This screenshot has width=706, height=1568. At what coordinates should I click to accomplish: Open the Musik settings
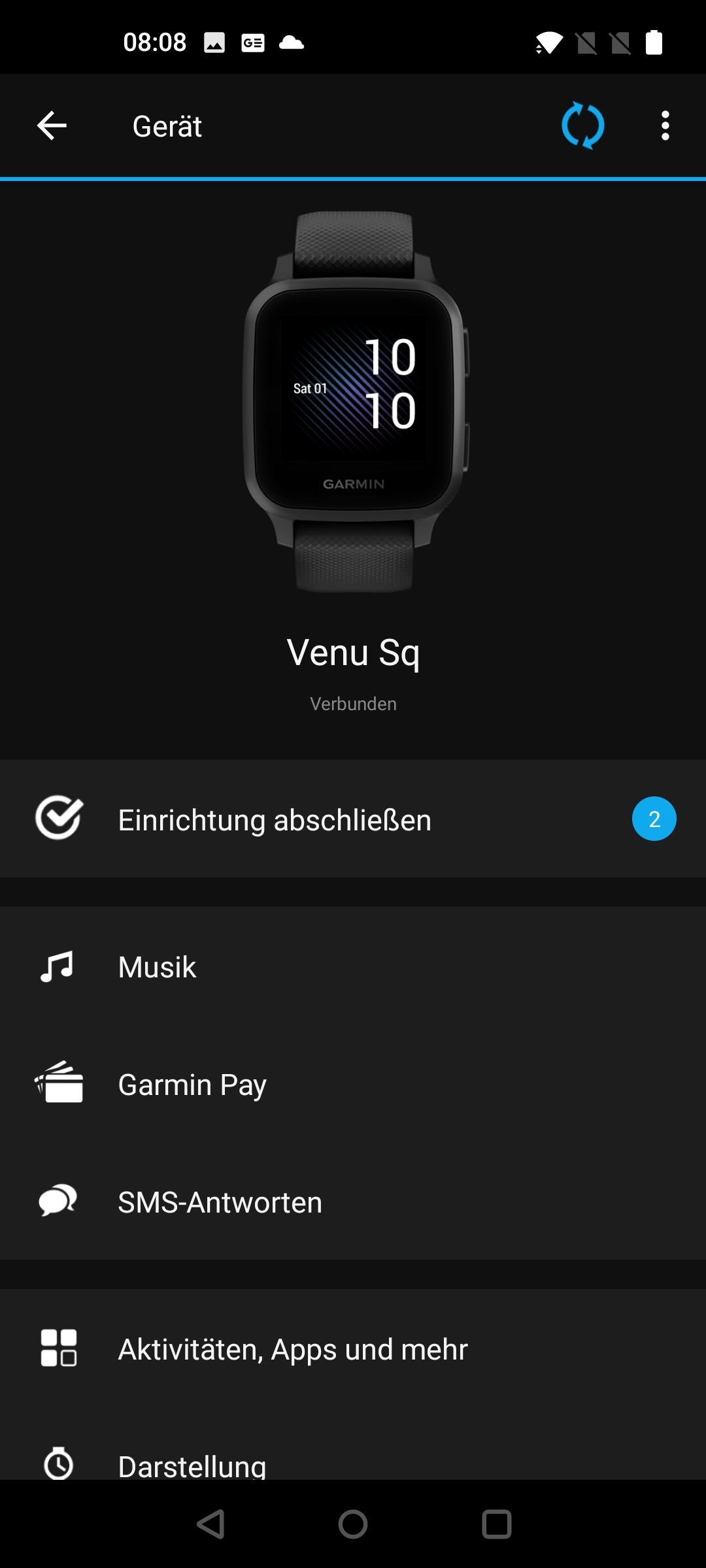click(353, 967)
